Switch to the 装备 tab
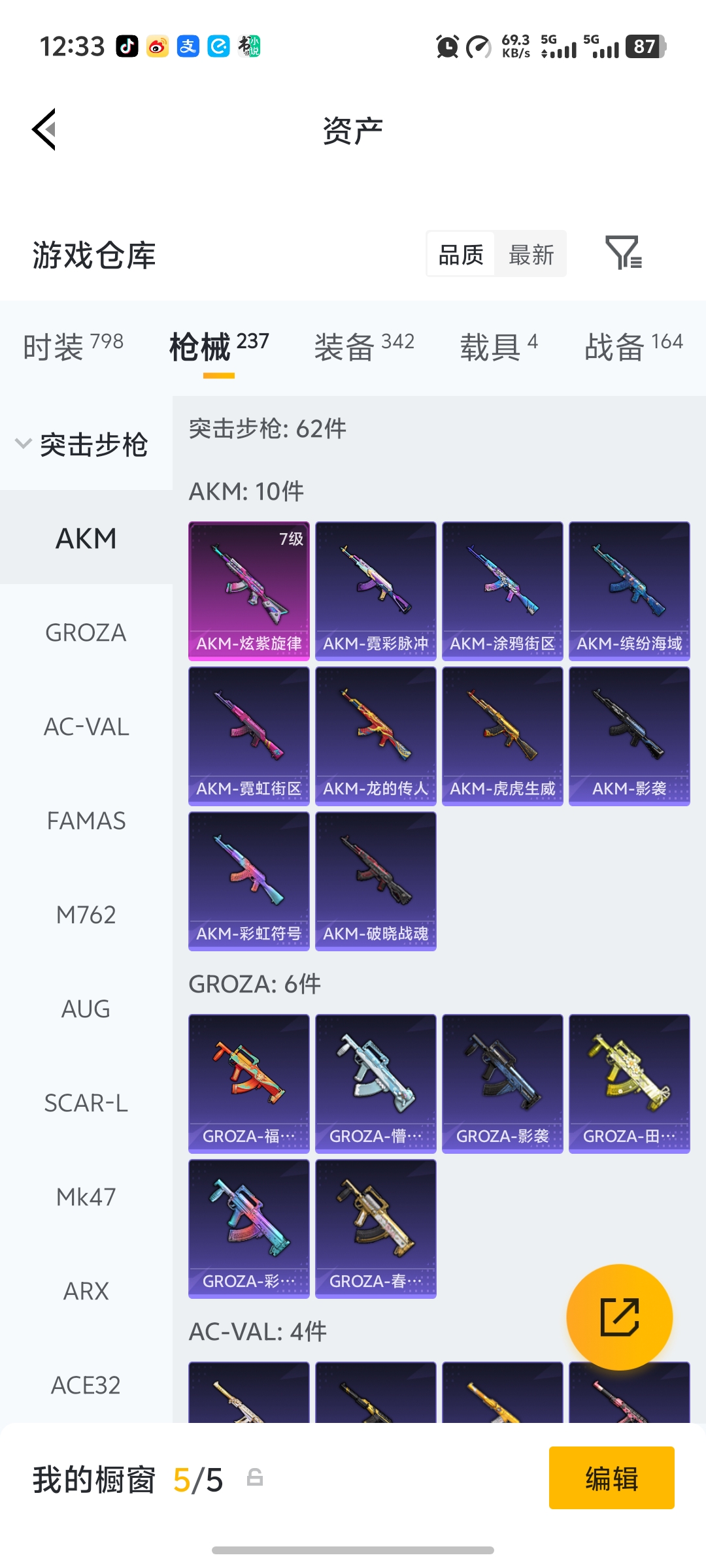This screenshot has height=1568, width=706. (364, 346)
